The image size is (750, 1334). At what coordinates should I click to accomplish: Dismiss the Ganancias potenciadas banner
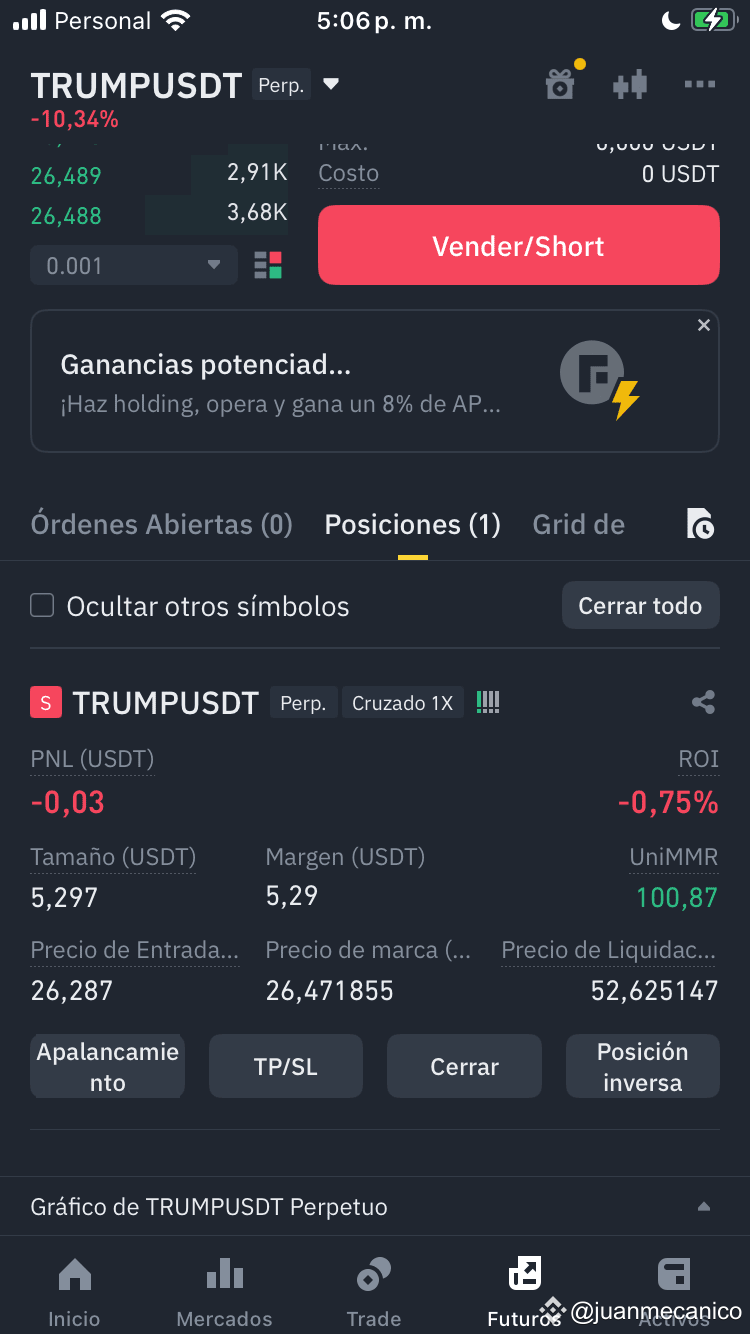(704, 325)
